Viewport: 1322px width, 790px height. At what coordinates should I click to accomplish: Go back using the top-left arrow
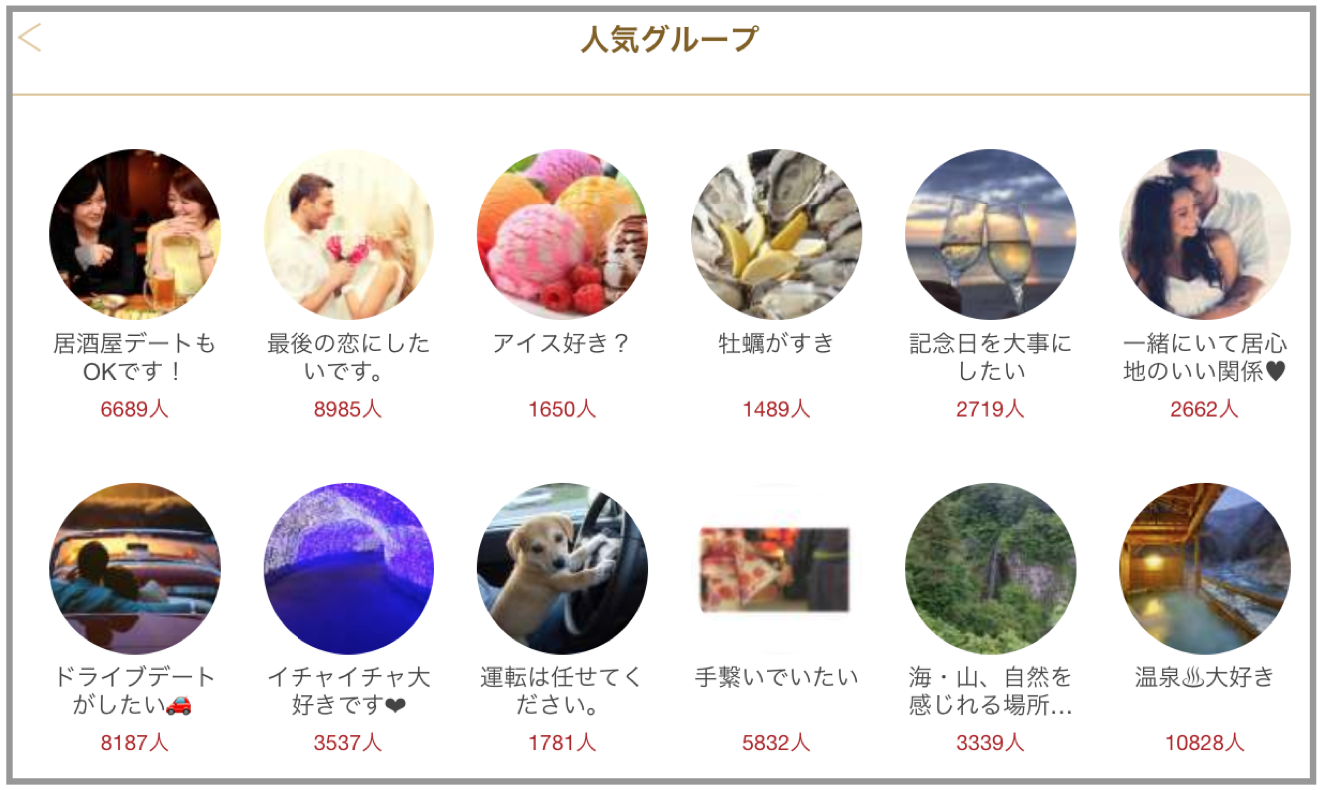click(x=30, y=39)
